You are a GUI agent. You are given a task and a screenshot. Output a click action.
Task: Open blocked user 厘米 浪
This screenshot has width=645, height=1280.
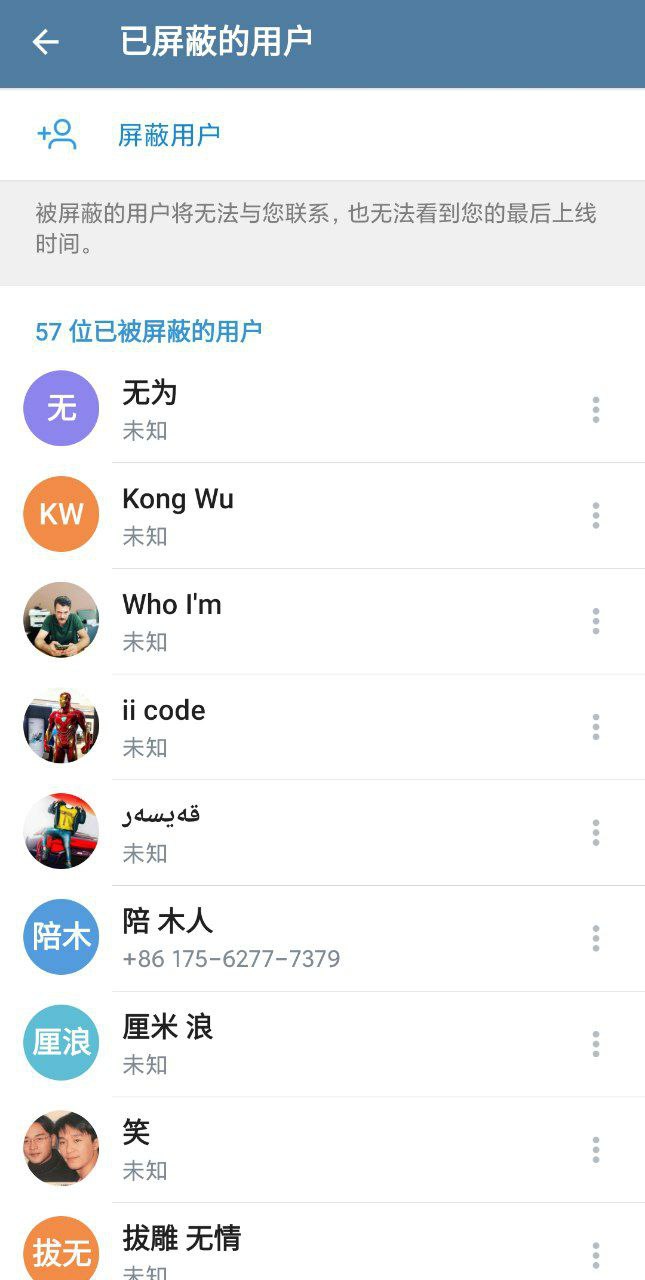(x=300, y=1044)
